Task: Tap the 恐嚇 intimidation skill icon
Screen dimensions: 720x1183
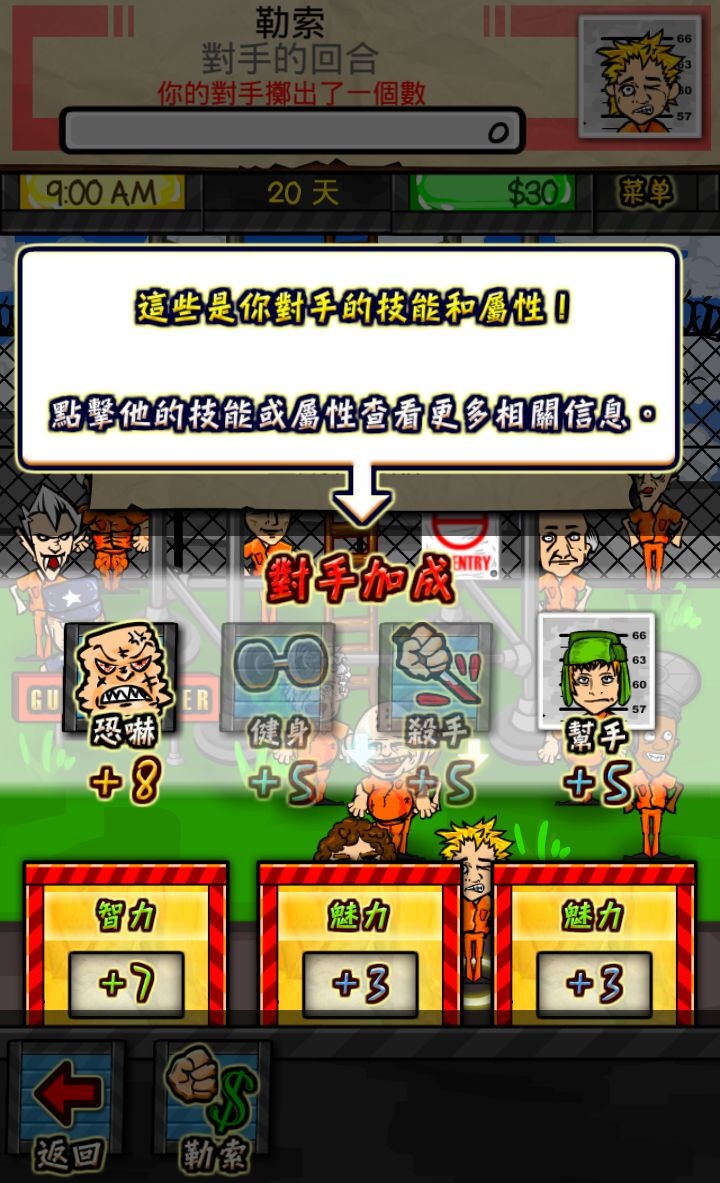Action: click(123, 676)
